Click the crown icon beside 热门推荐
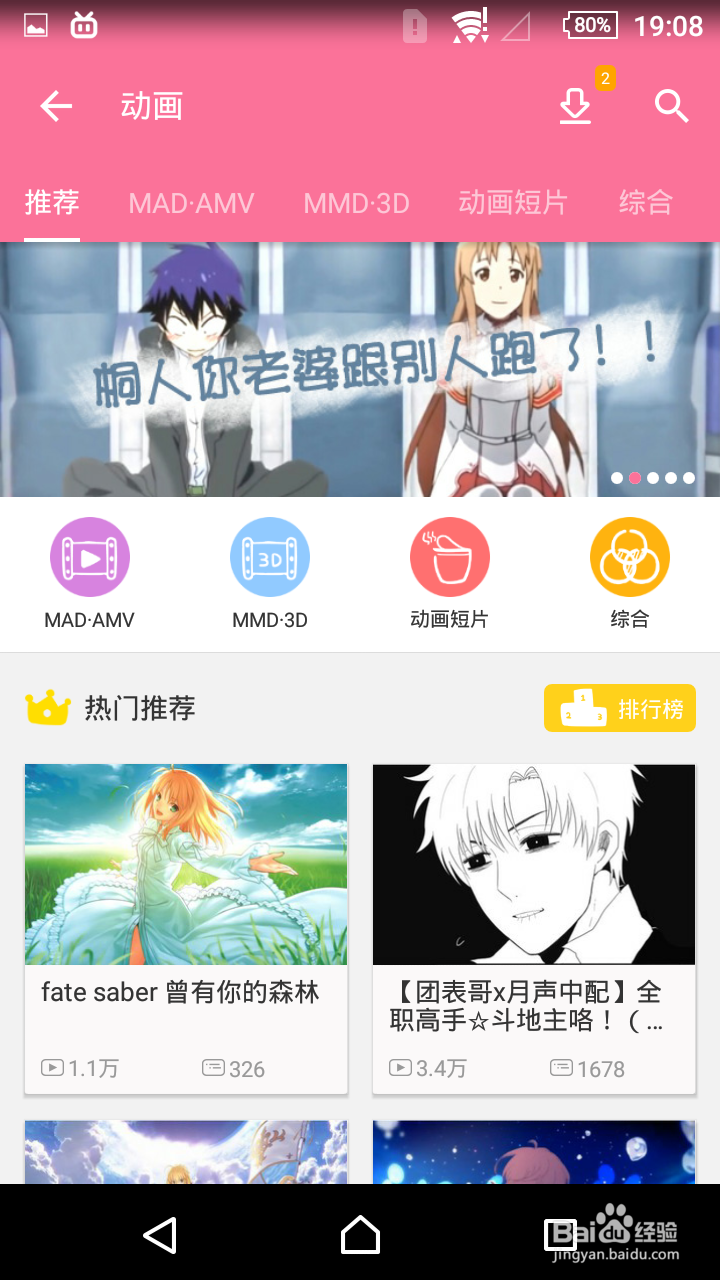The width and height of the screenshot is (720, 1280). [x=47, y=707]
